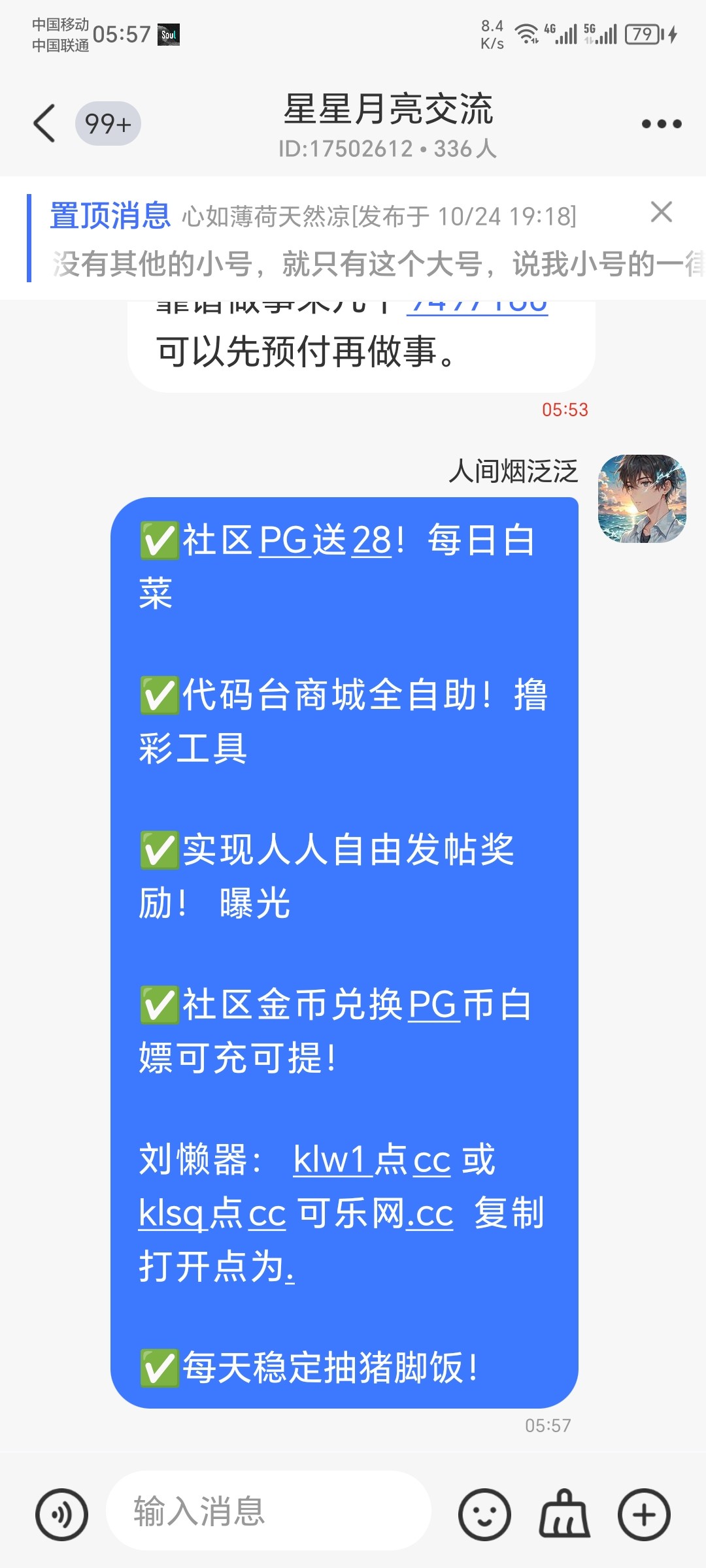Dismiss the pinned message banner
This screenshot has height=1568, width=706.
[661, 212]
